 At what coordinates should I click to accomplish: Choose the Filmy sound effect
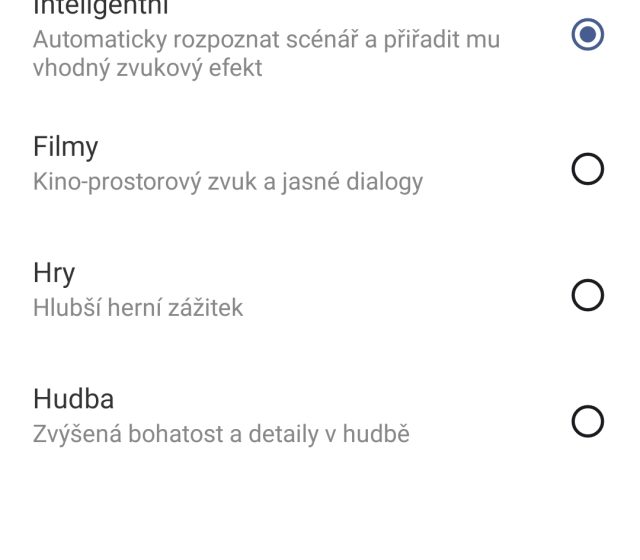587,169
